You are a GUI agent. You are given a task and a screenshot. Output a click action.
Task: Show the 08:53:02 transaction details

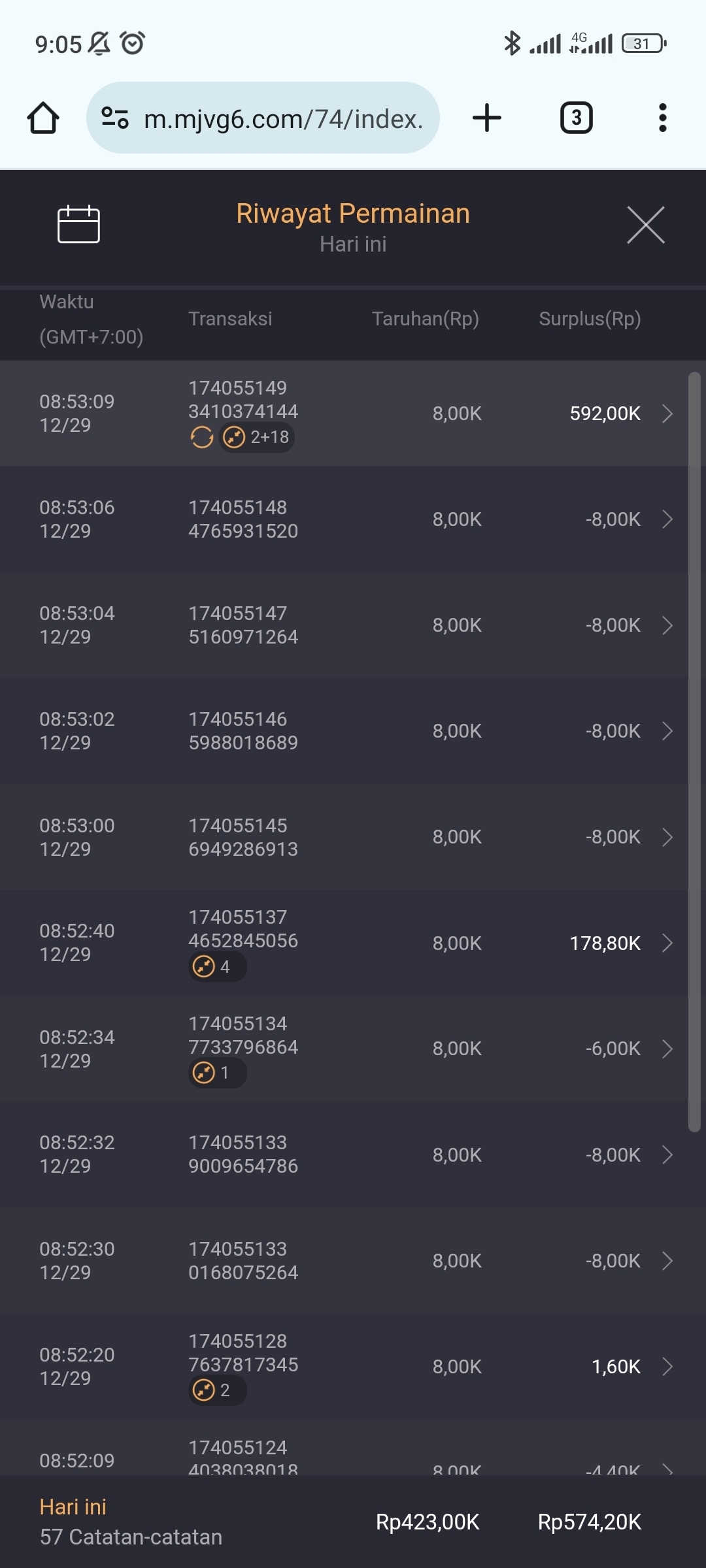(353, 731)
